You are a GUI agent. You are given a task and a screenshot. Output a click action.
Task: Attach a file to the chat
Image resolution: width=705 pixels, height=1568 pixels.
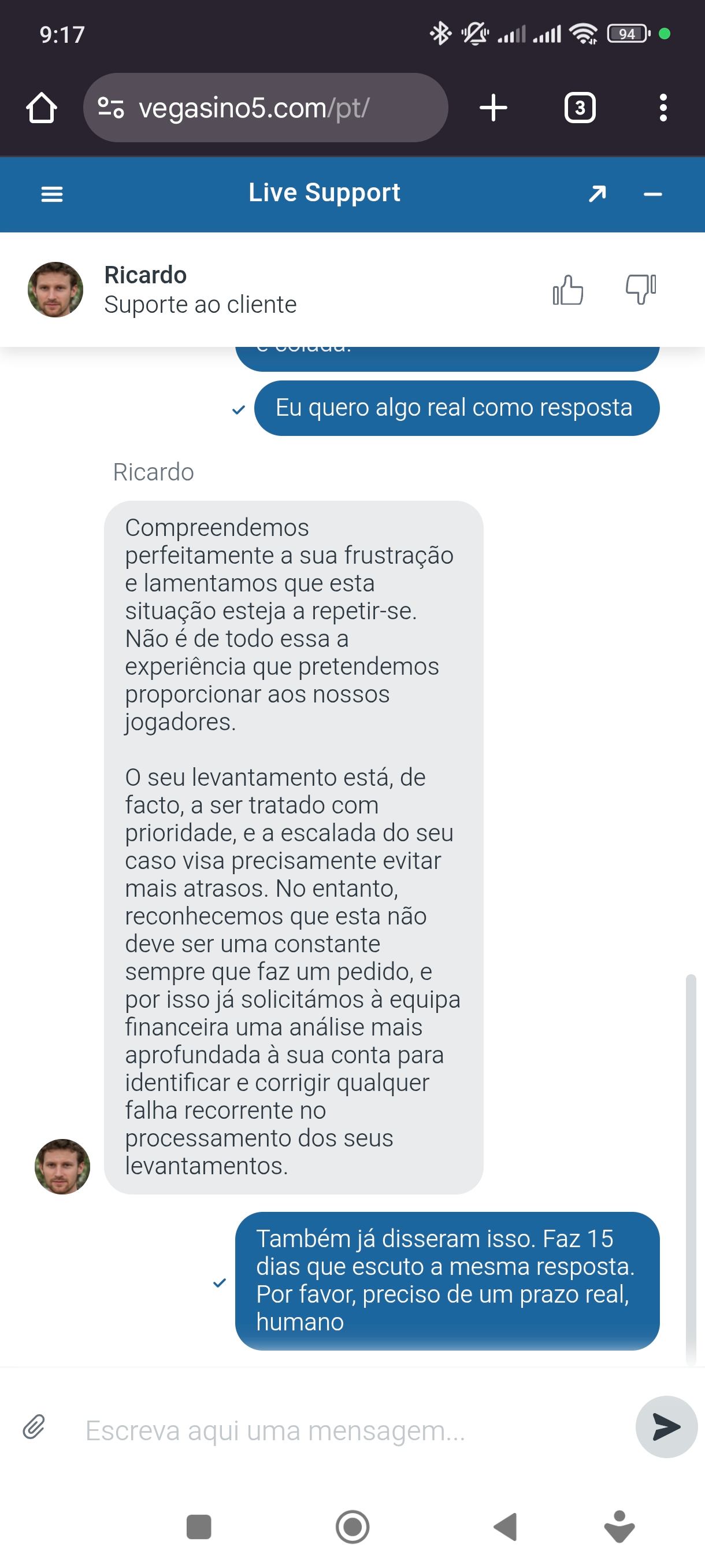34,1427
